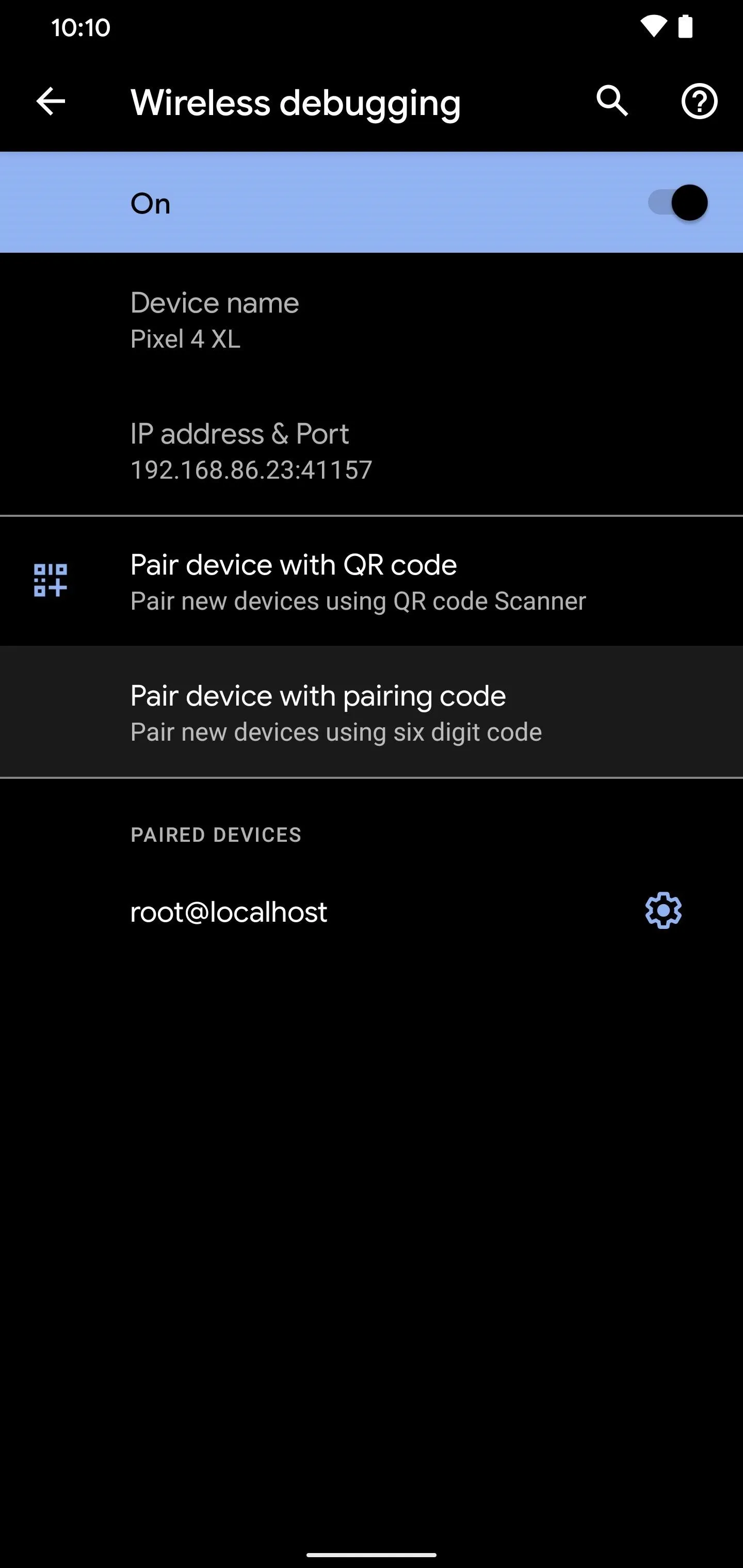Turn off the Wireless debugging switch
This screenshot has width=743, height=1568.
[677, 203]
